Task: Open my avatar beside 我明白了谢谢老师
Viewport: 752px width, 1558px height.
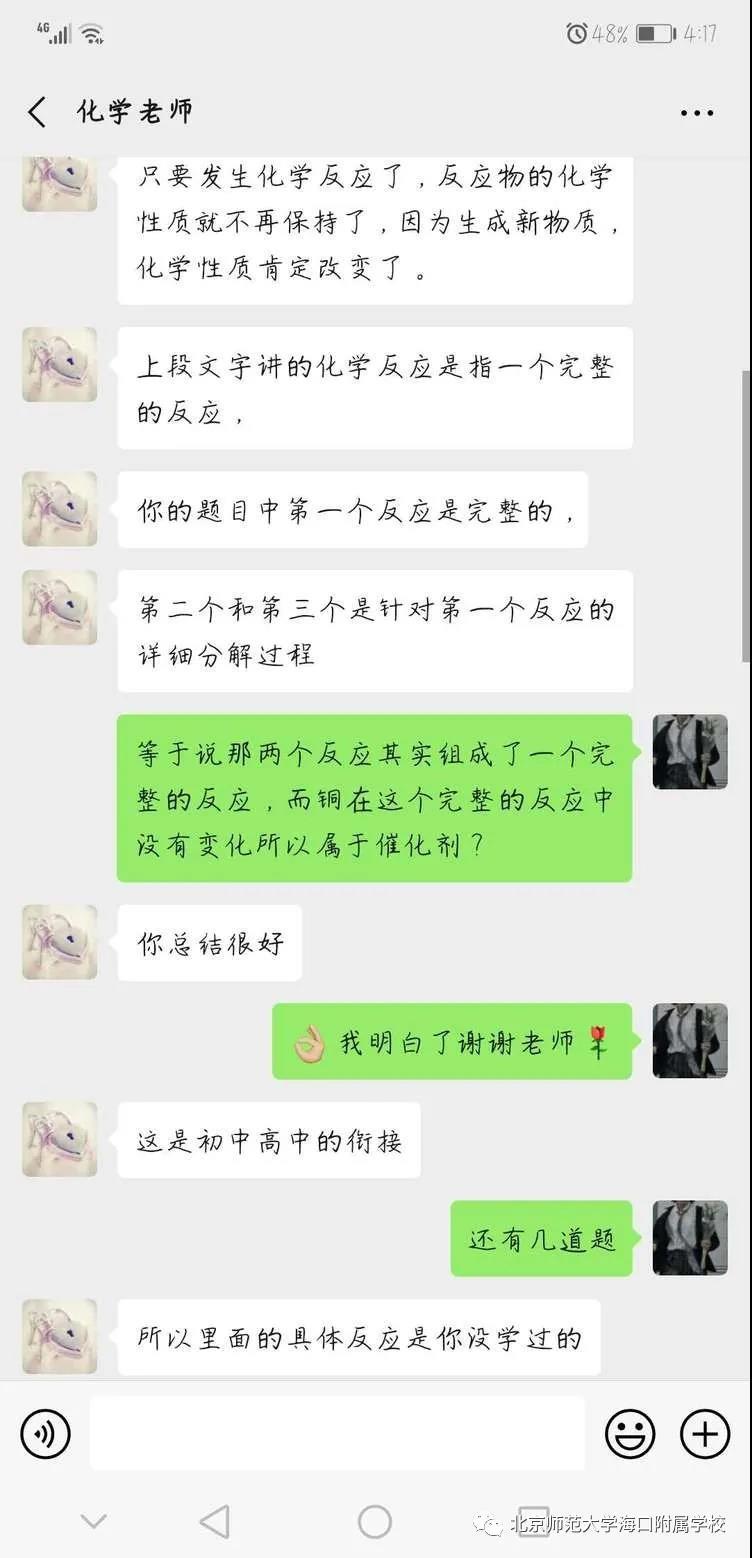Action: tap(690, 1041)
